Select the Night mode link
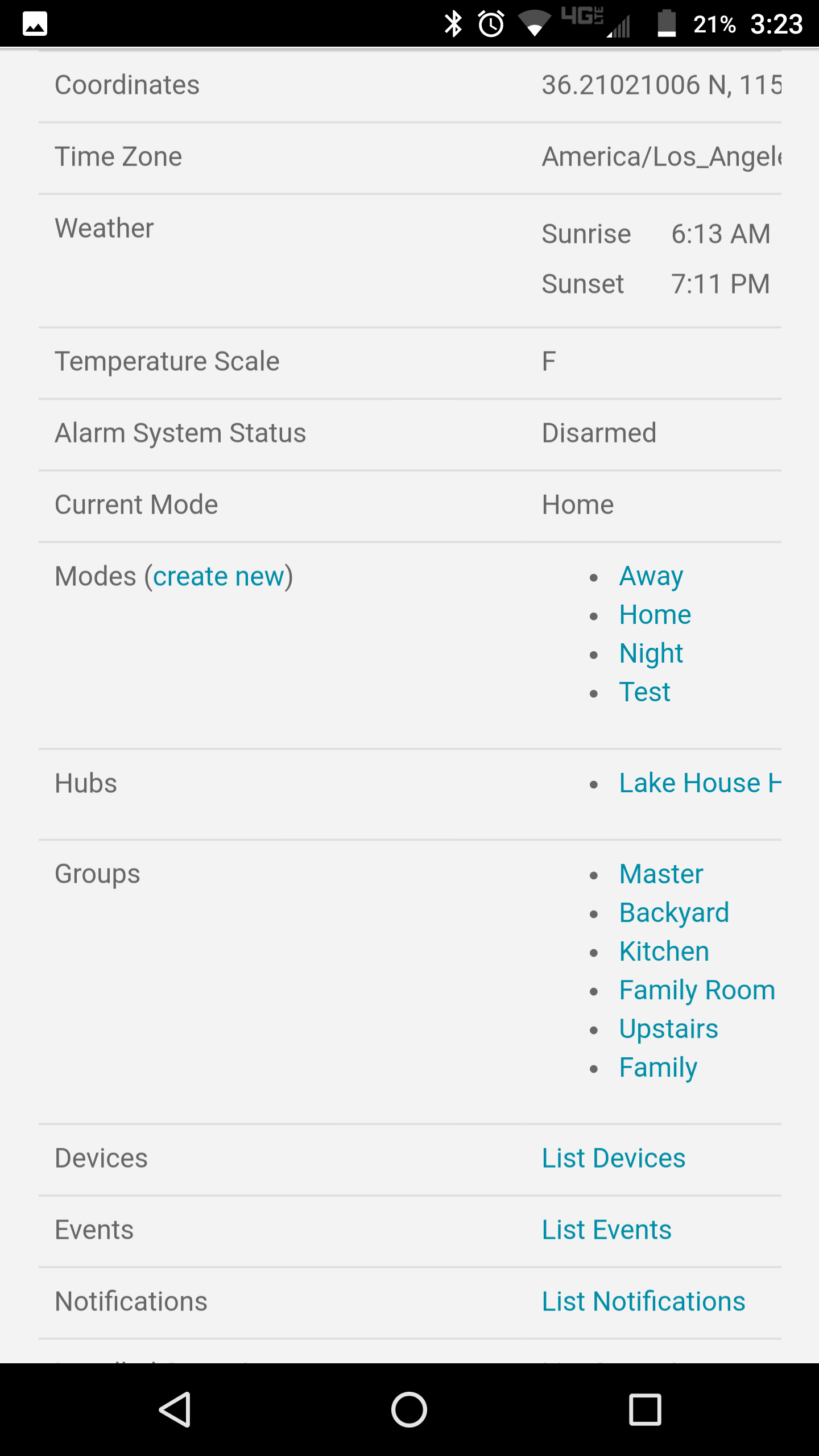 (x=651, y=653)
